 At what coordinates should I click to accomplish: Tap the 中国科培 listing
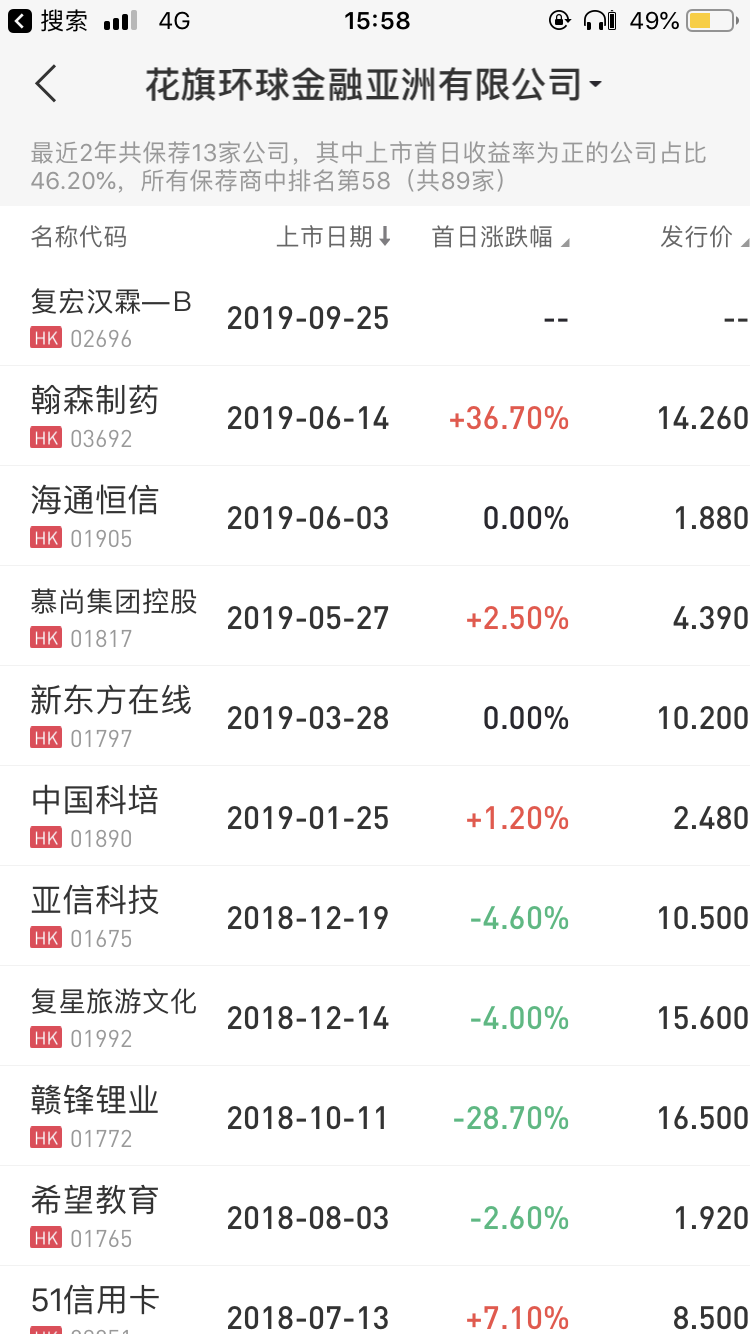click(x=375, y=817)
